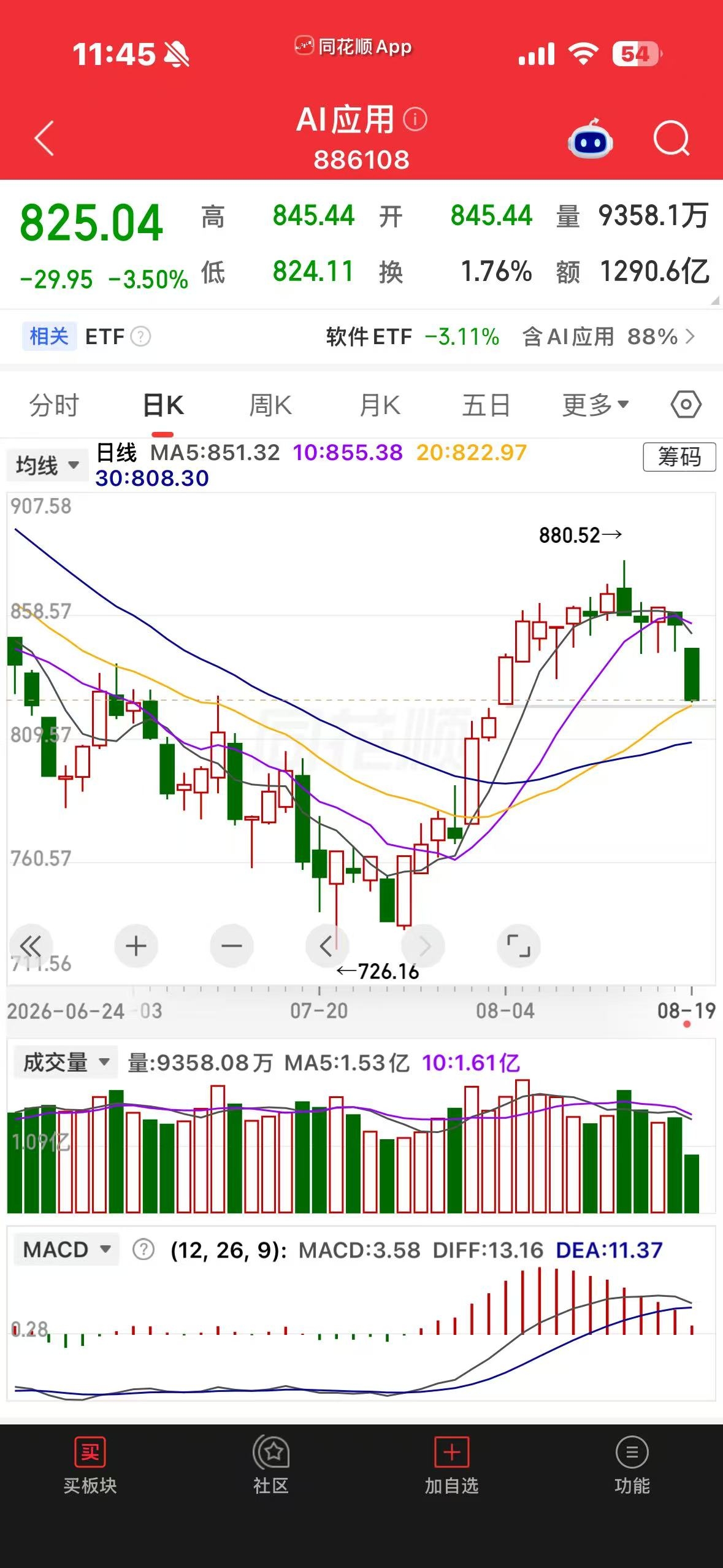Open the 均线 indicator dropdown
723x1568 pixels.
47,465
